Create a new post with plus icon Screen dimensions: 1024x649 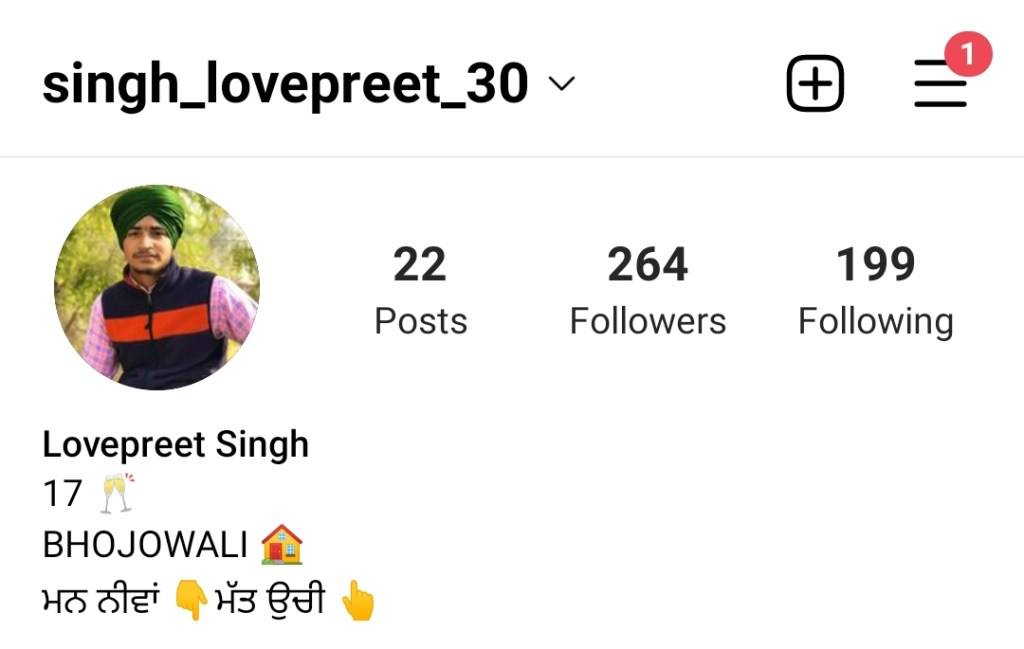(815, 83)
